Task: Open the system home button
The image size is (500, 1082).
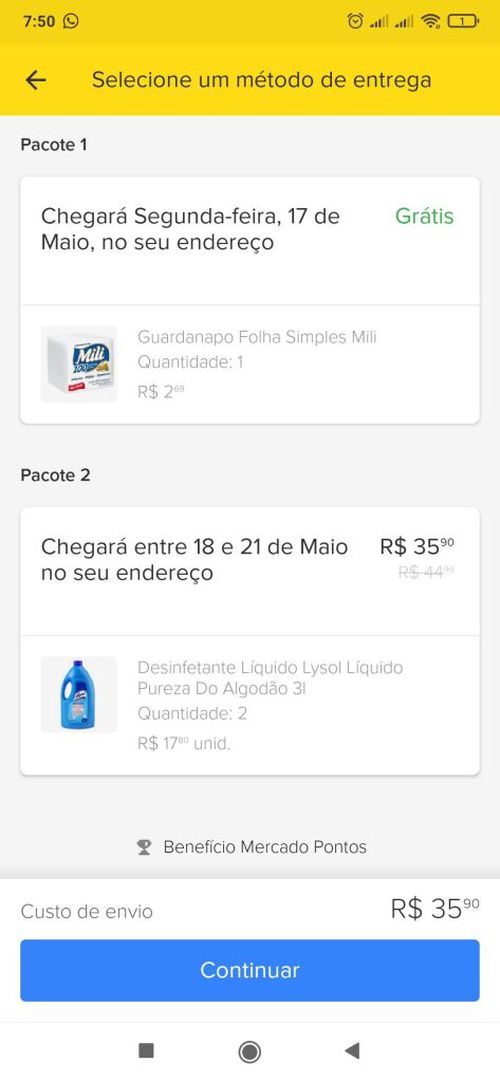Action: [249, 1051]
